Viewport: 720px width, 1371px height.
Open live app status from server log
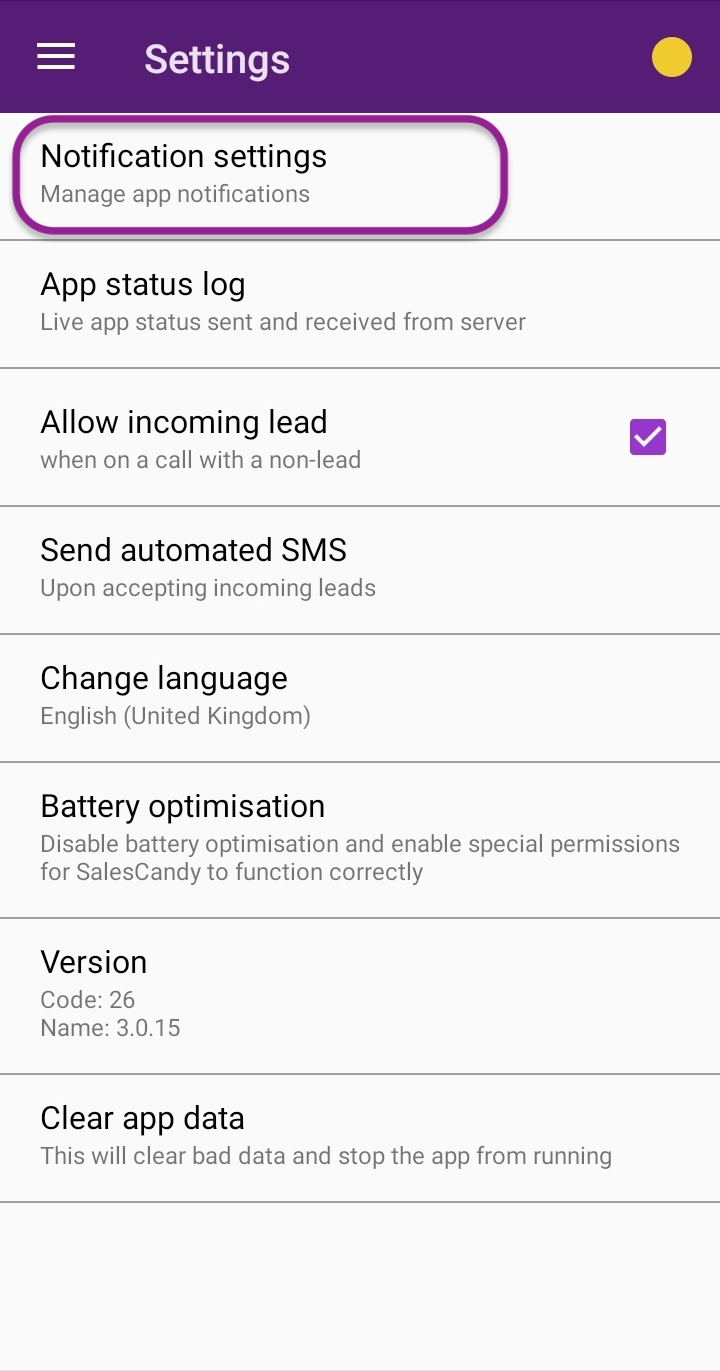[282, 322]
